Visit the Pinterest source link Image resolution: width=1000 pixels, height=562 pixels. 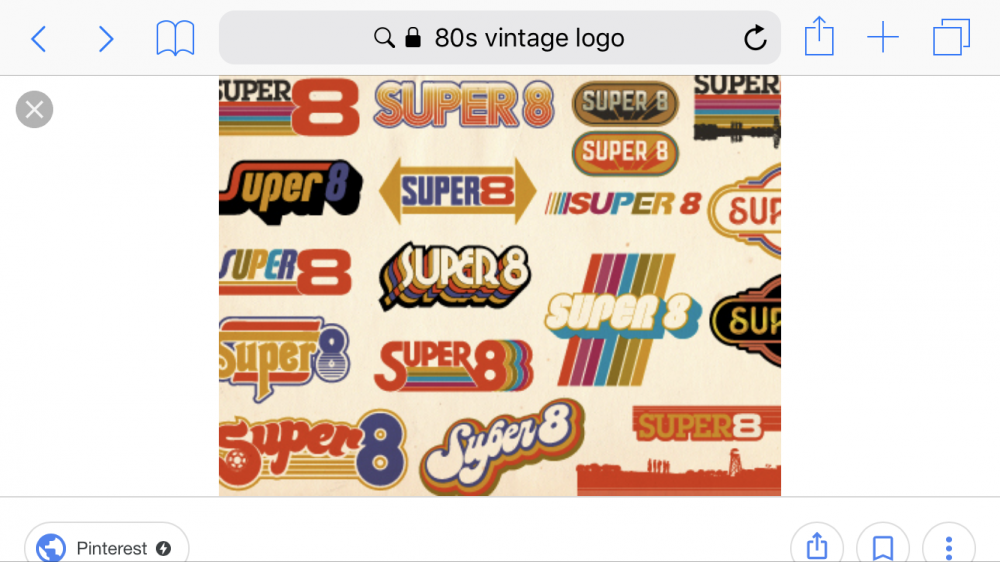107,547
